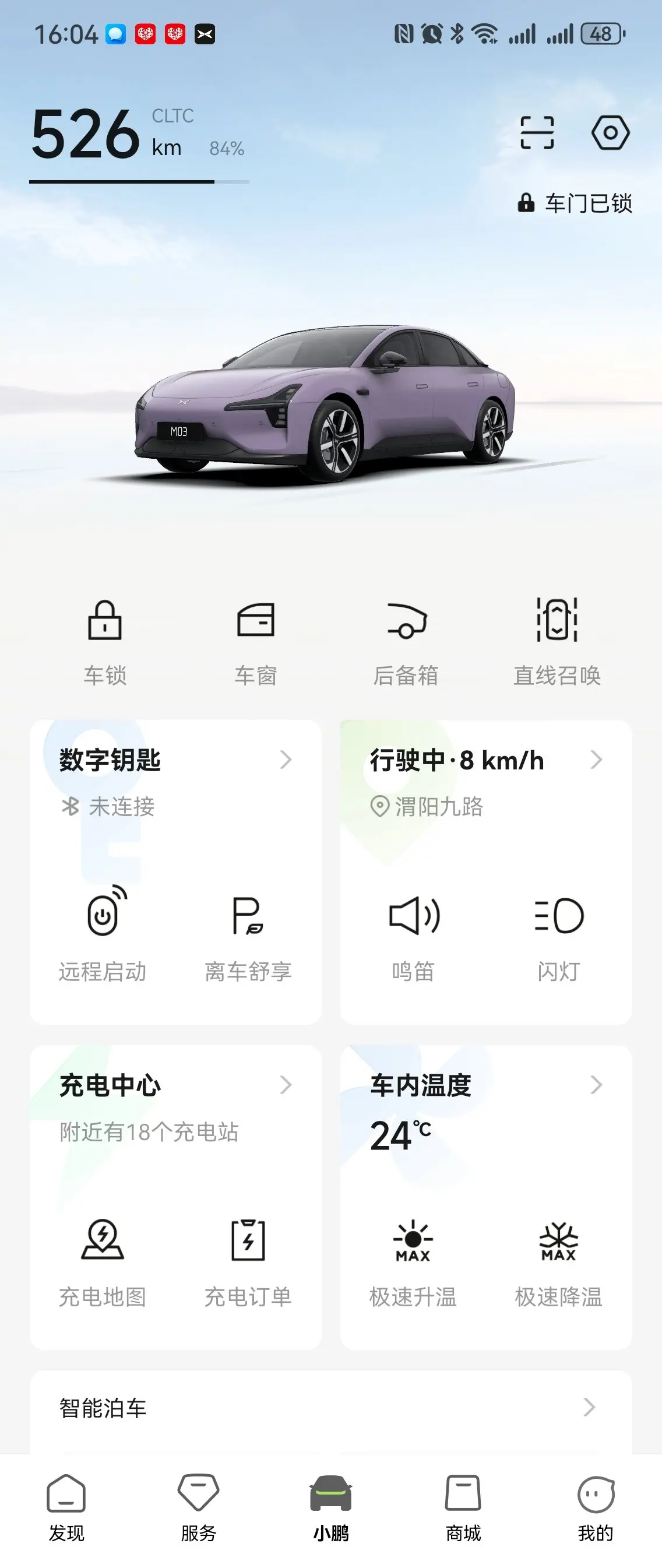This screenshot has width=662, height=1568.
Task: Turn on 极速升温 max heating
Action: (413, 1260)
